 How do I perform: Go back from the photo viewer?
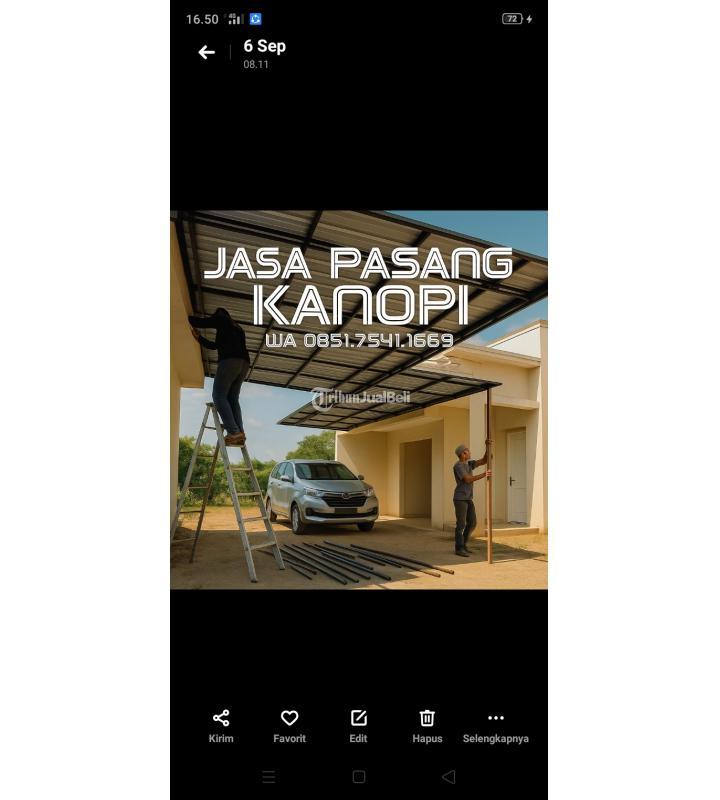(207, 53)
